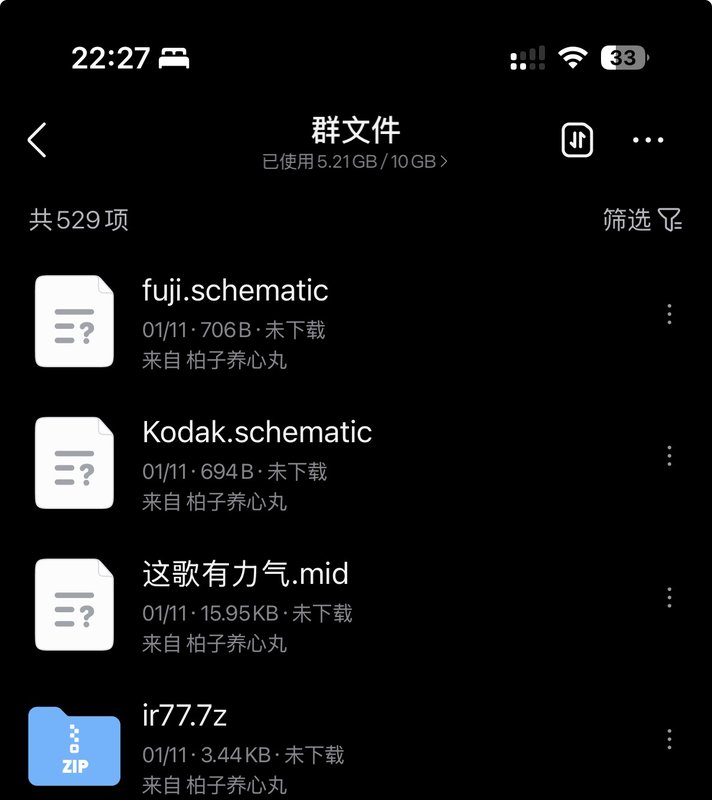712x800 pixels.
Task: Show more options for fuji.schematic
Action: click(669, 314)
